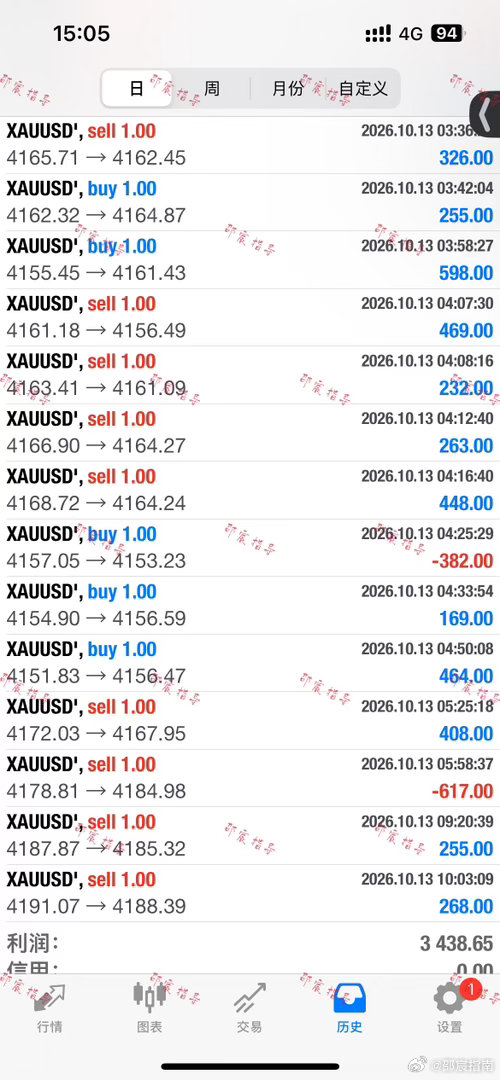Open the losing buy trade of -382.00
The width and height of the screenshot is (500, 1080).
[250, 548]
